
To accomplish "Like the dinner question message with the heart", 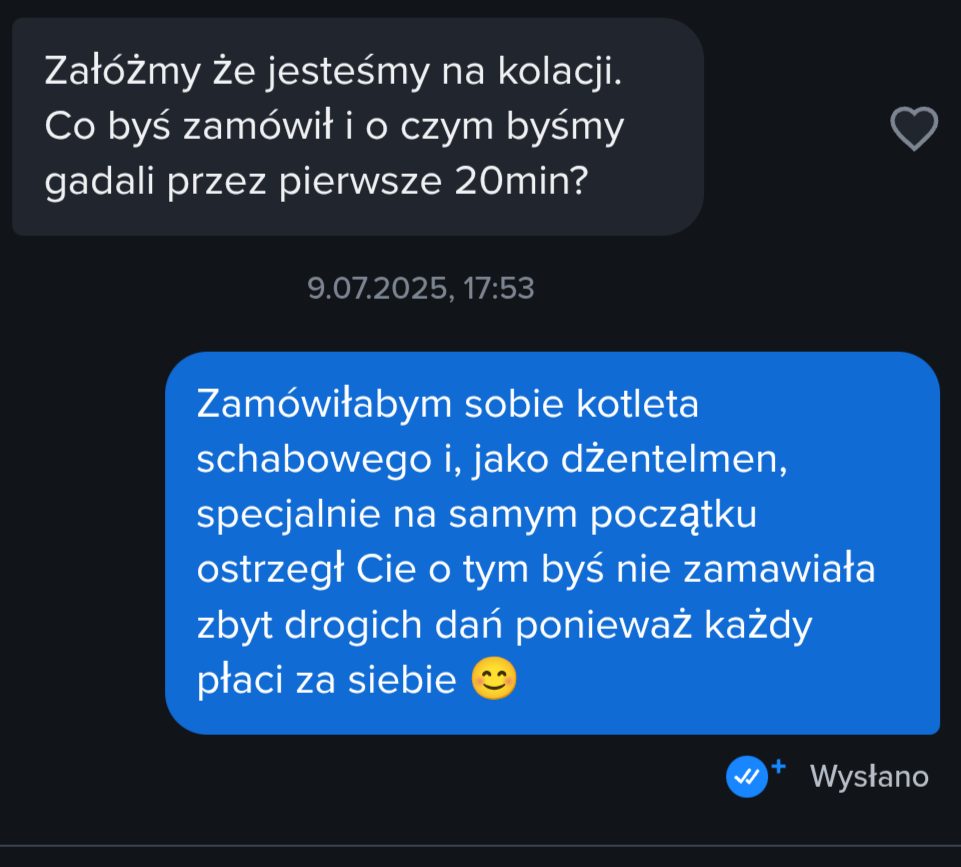I will coord(914,129).
